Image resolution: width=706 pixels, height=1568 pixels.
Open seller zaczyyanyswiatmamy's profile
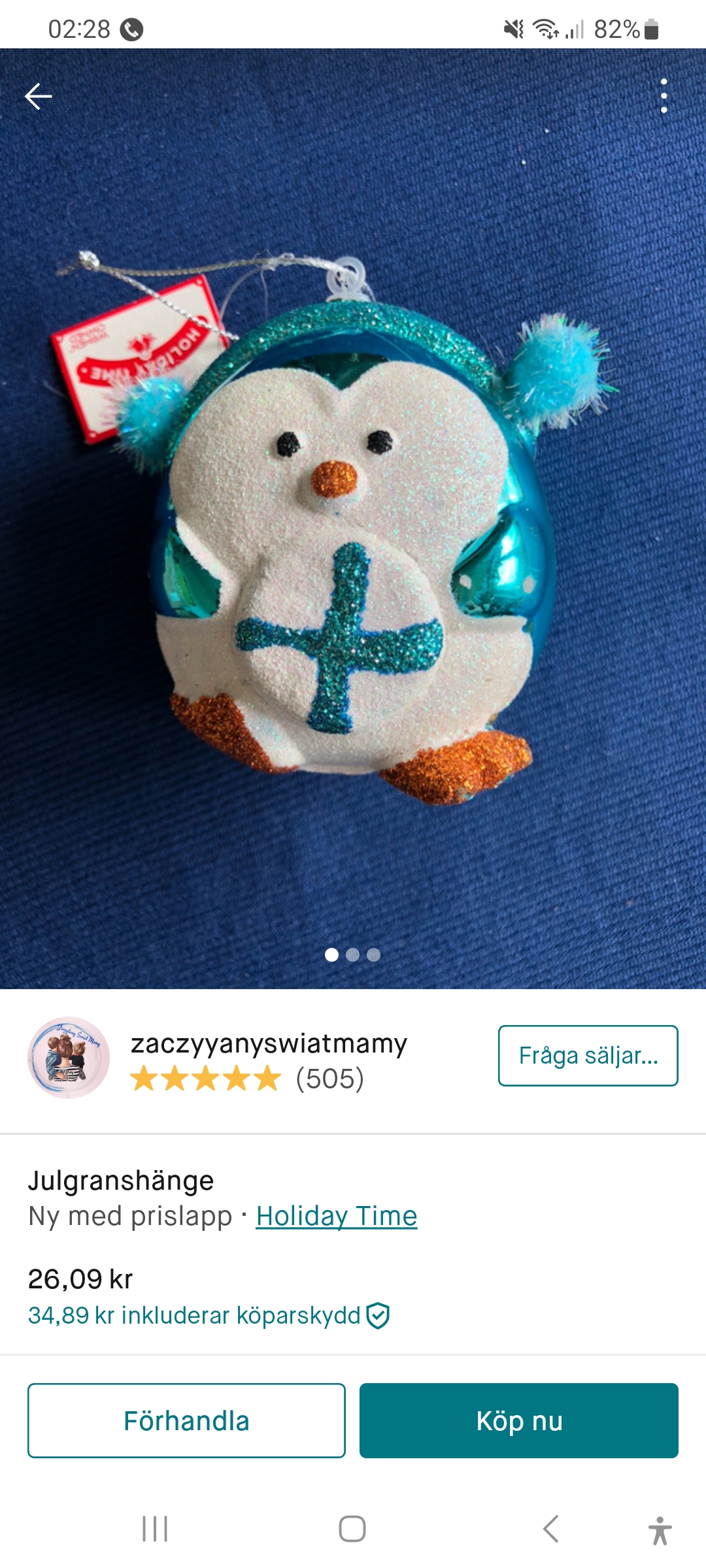tap(268, 1044)
